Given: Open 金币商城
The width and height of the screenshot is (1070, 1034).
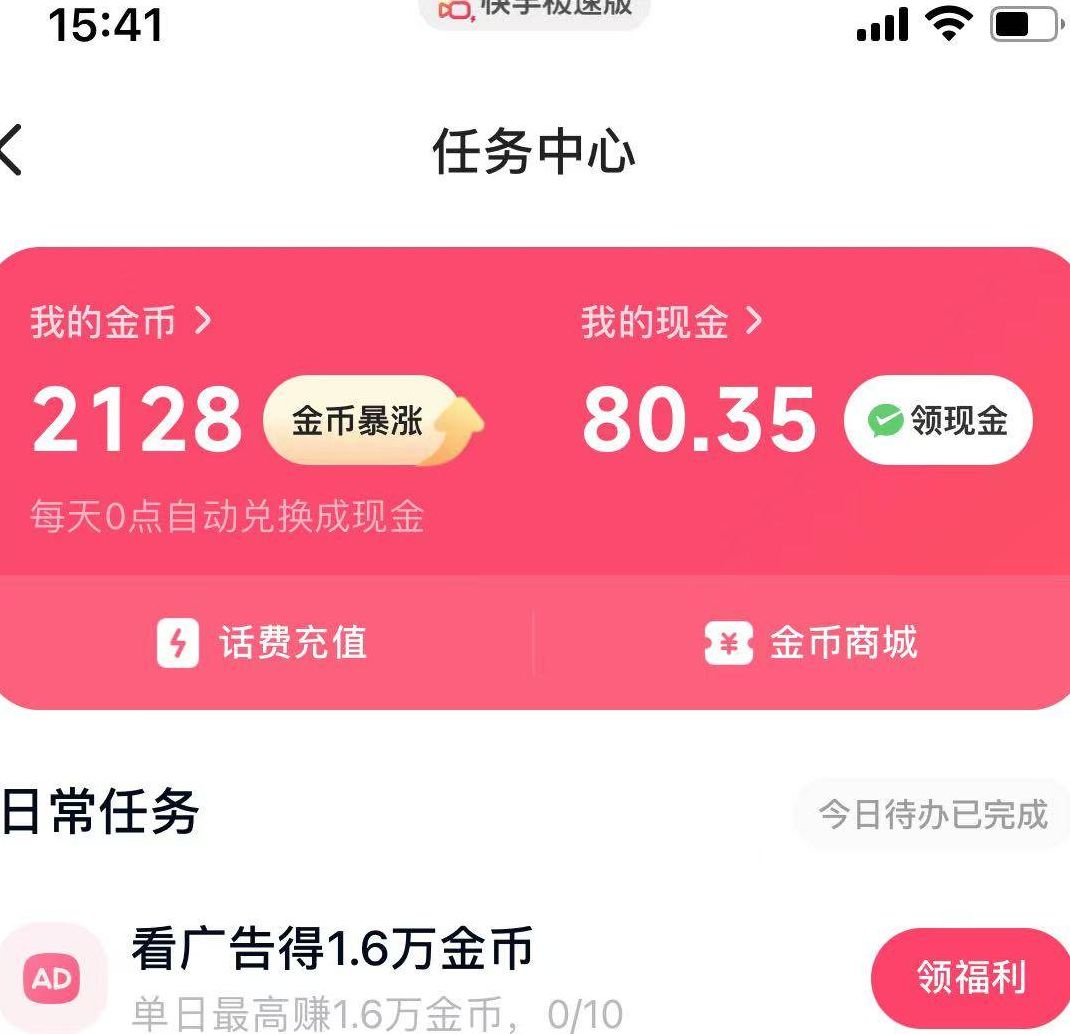Looking at the screenshot, I should 811,643.
